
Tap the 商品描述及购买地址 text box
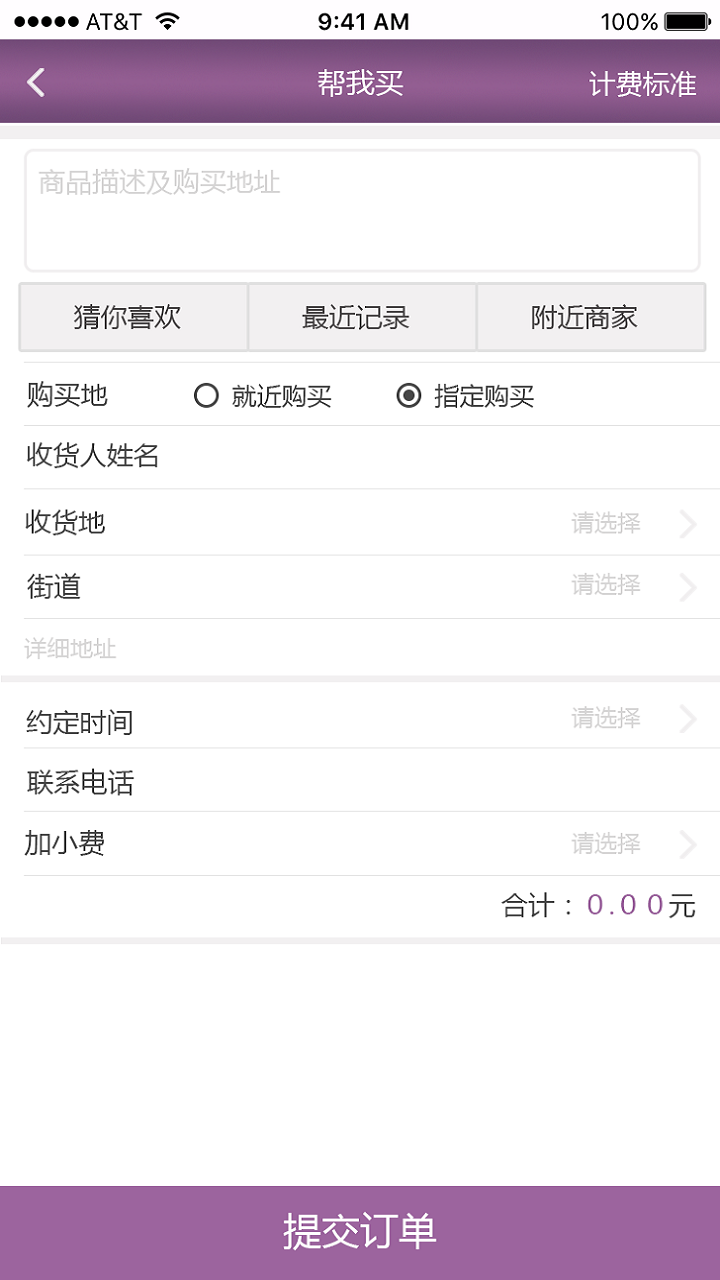(x=362, y=210)
